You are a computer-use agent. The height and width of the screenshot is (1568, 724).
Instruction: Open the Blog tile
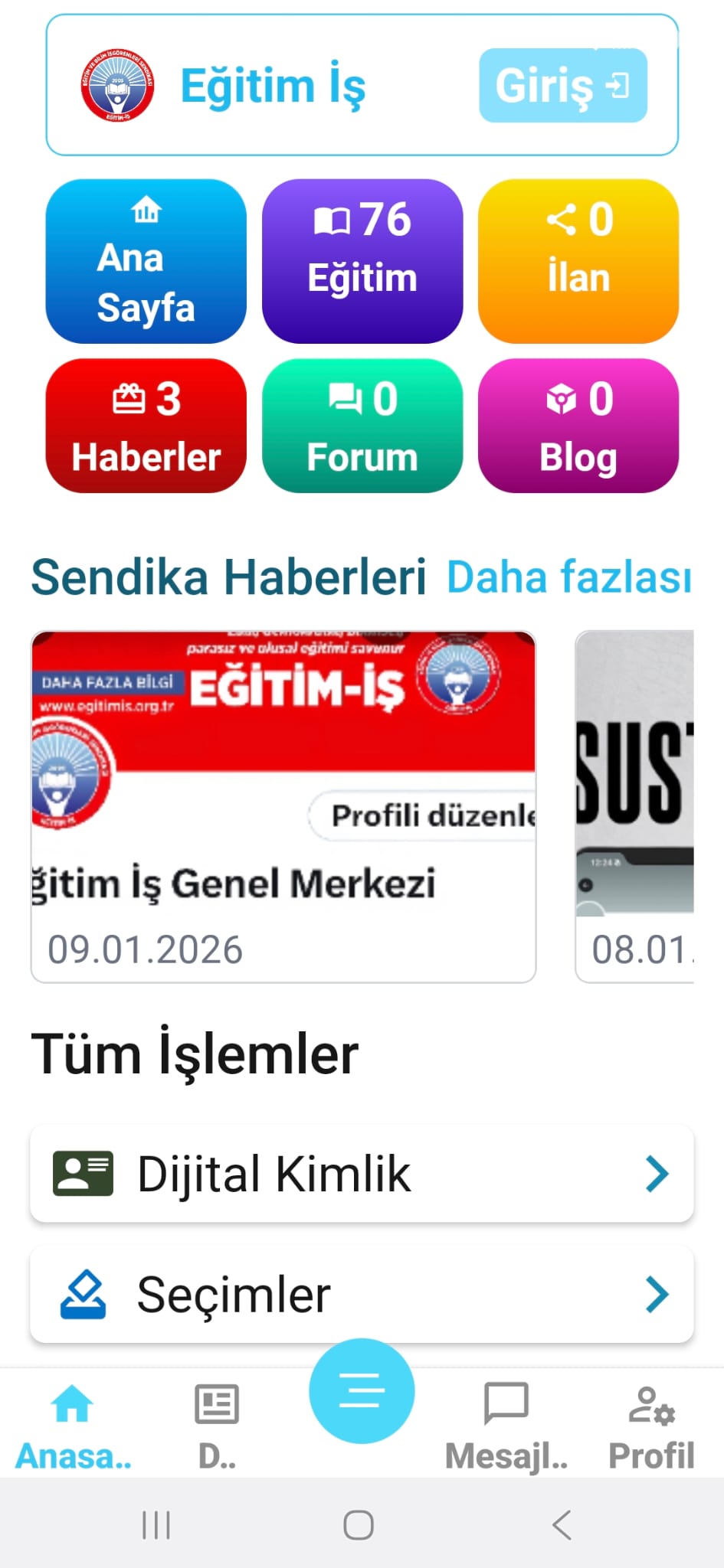pyautogui.click(x=578, y=426)
